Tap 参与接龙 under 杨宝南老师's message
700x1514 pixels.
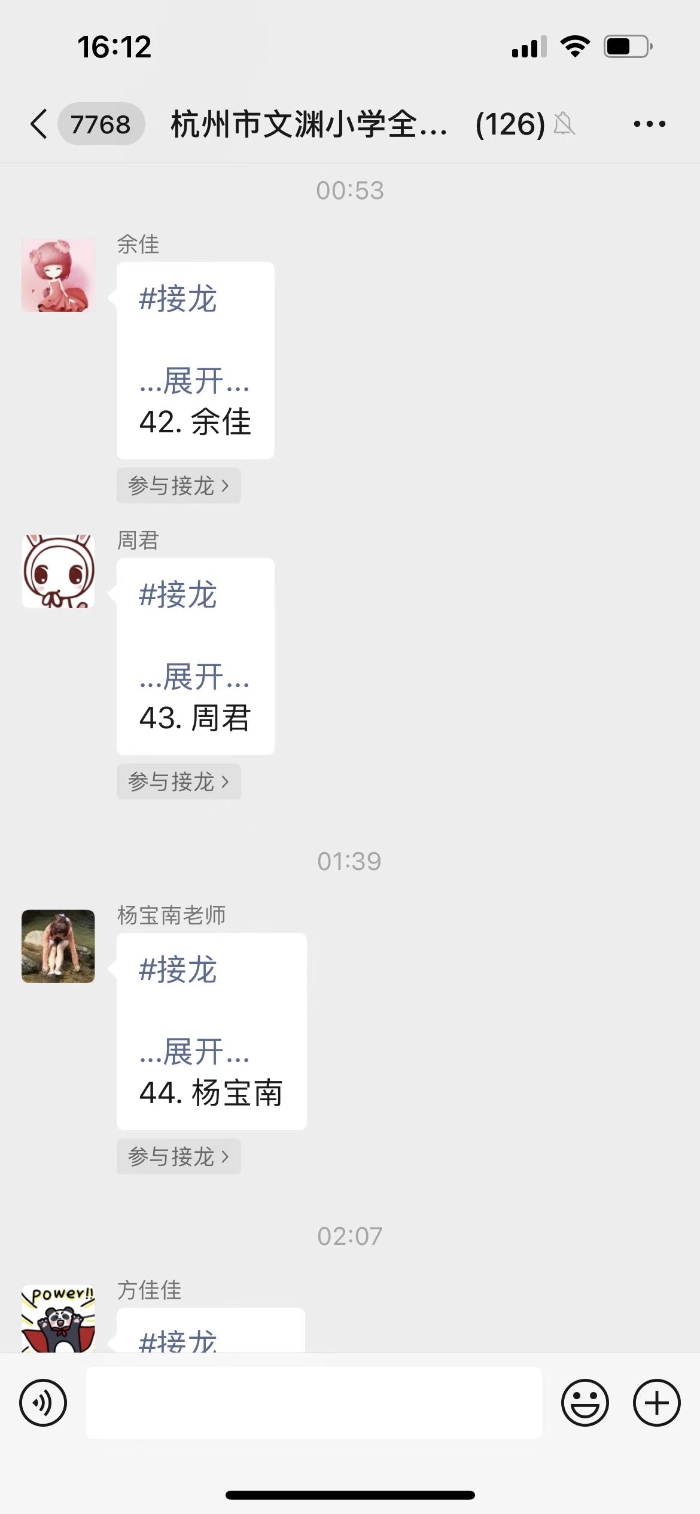(x=179, y=1157)
